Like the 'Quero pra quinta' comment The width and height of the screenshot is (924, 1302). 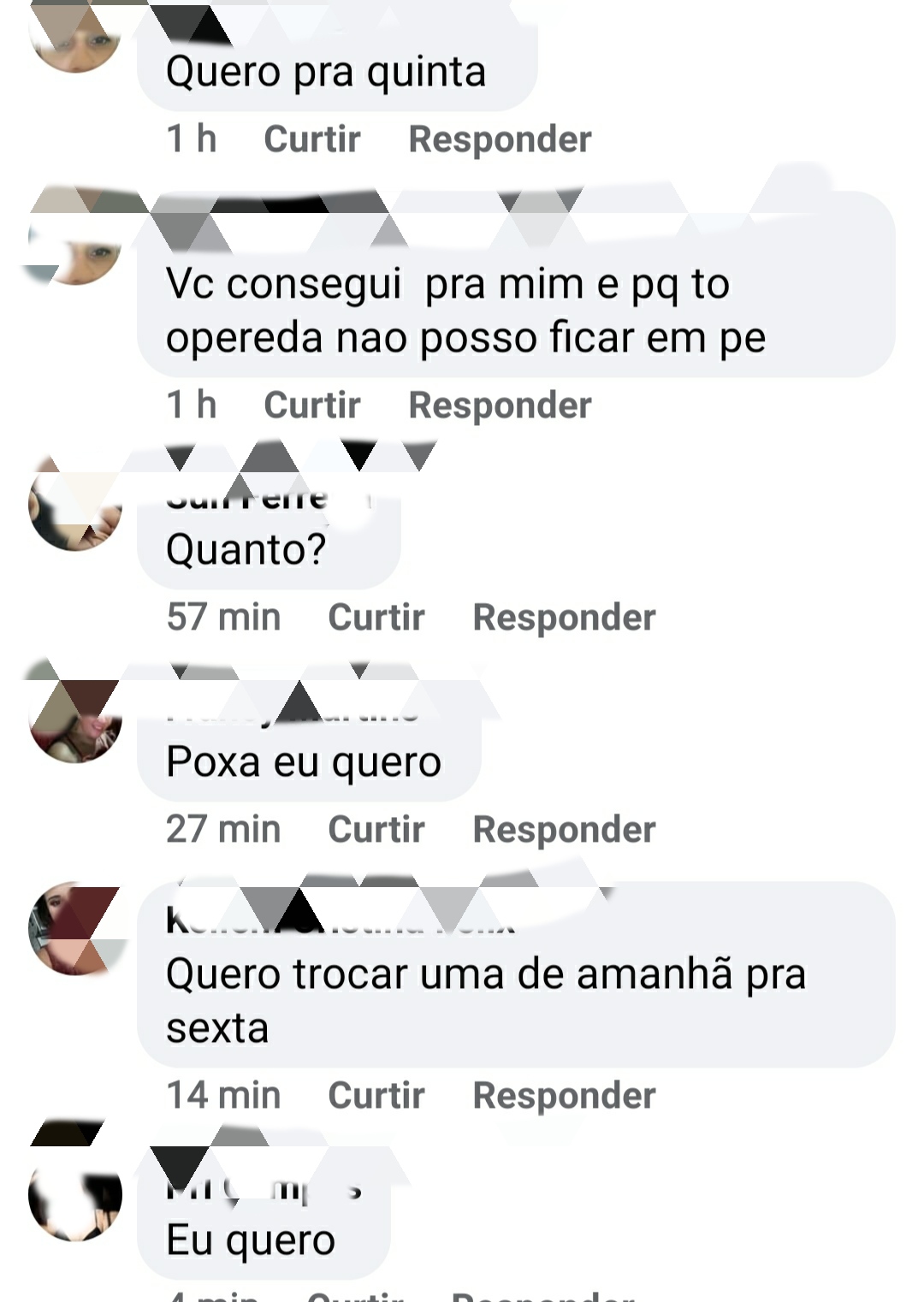point(311,139)
